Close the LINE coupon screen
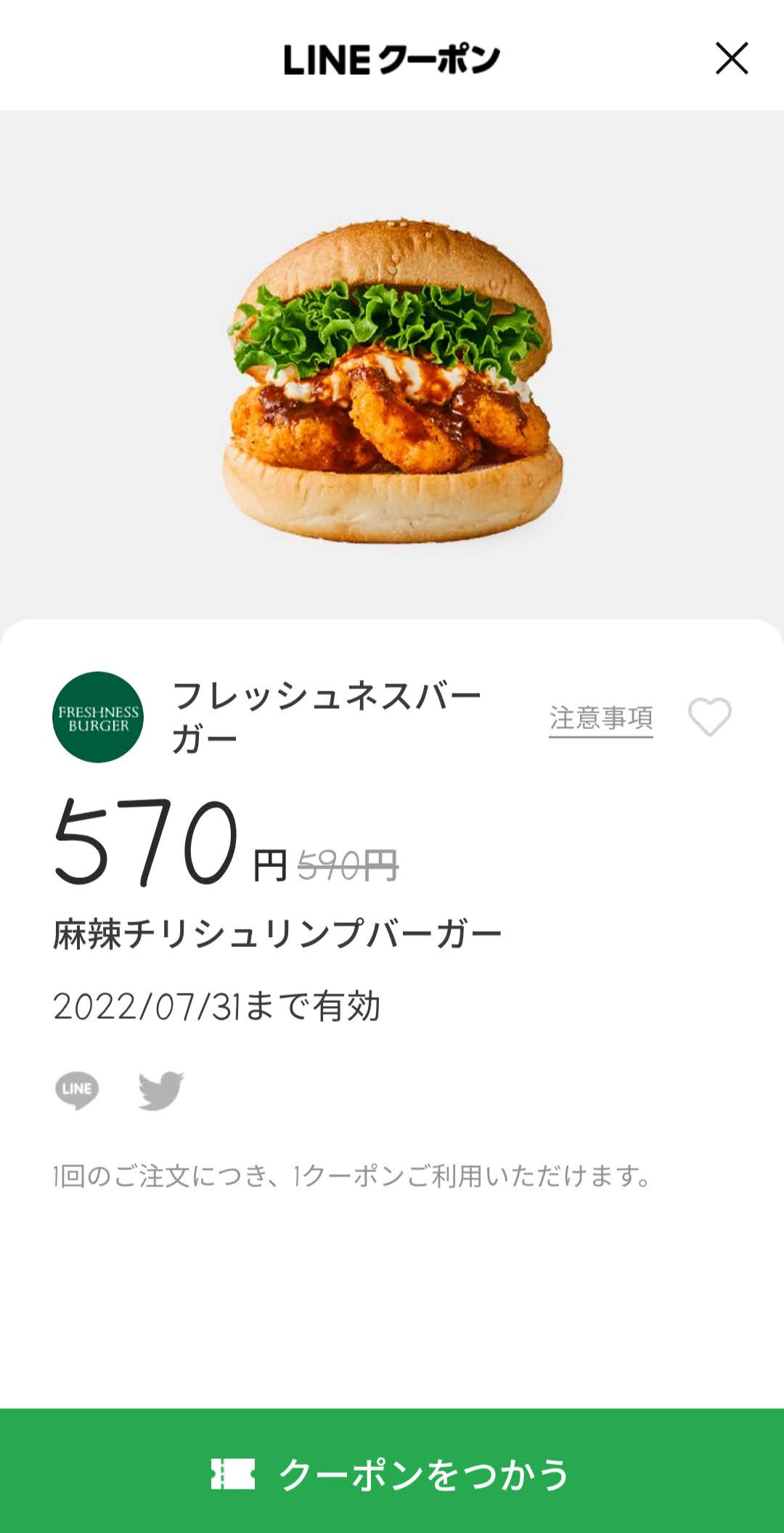The height and width of the screenshot is (1533, 784). click(732, 58)
